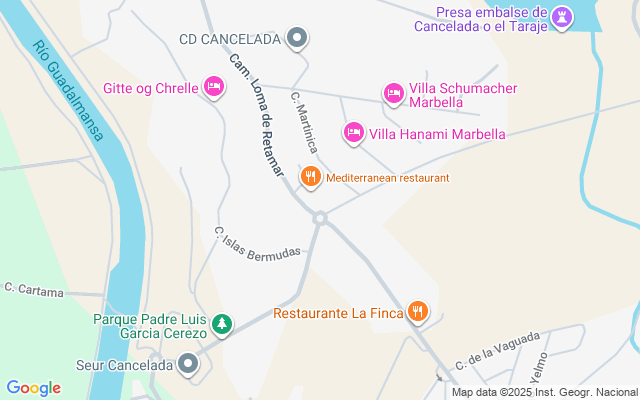This screenshot has height=400, width=640.
Task: Select Presa embalse de Cancelada o el Taraje marker
Action: coord(562,18)
